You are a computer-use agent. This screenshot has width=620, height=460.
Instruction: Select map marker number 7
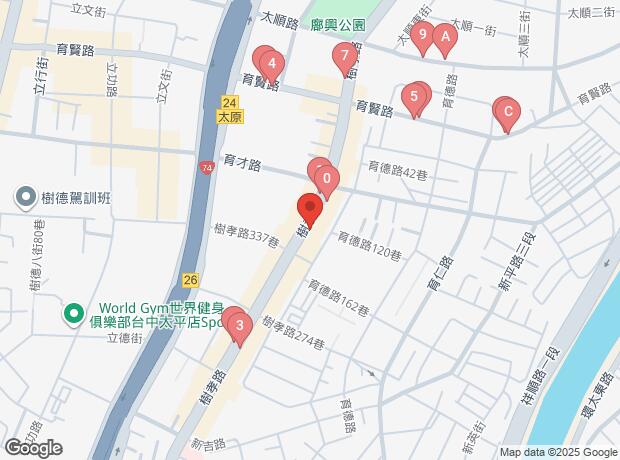click(345, 55)
